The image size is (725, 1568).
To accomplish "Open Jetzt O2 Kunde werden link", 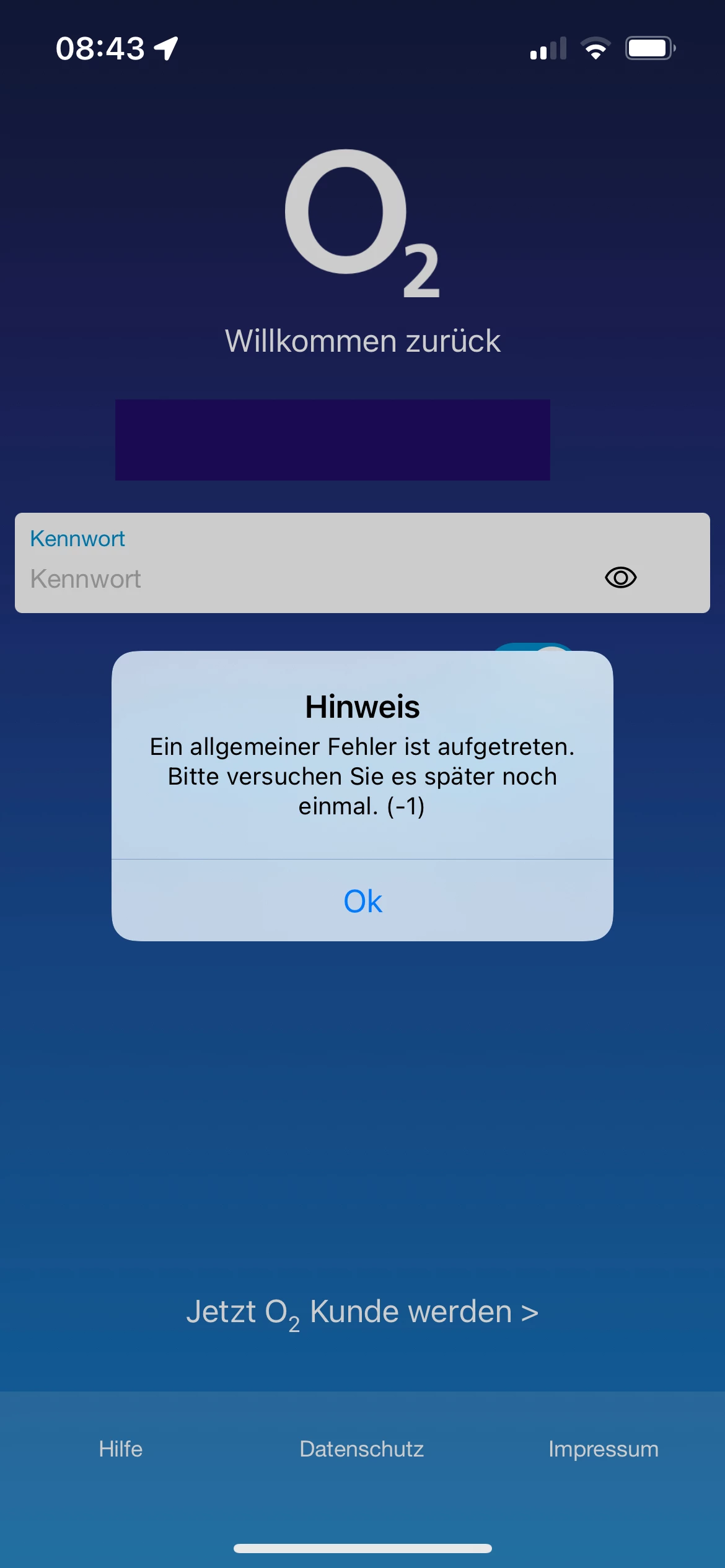I will point(362,1312).
